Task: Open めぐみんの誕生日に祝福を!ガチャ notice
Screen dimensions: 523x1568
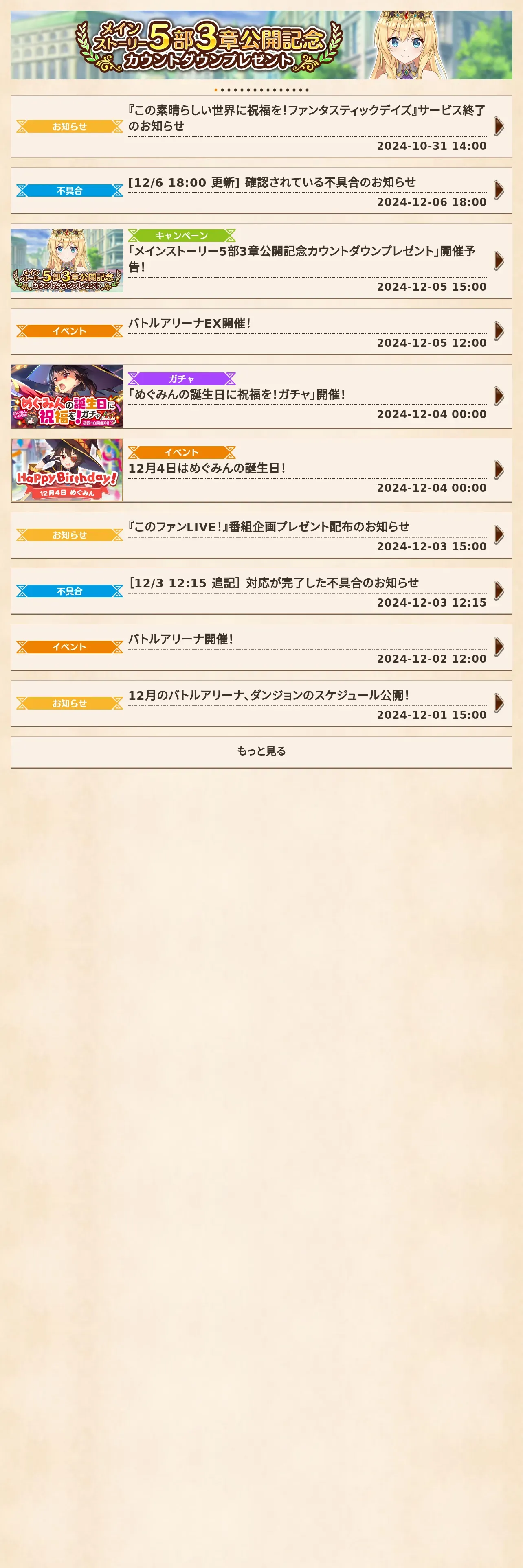Action: click(261, 396)
